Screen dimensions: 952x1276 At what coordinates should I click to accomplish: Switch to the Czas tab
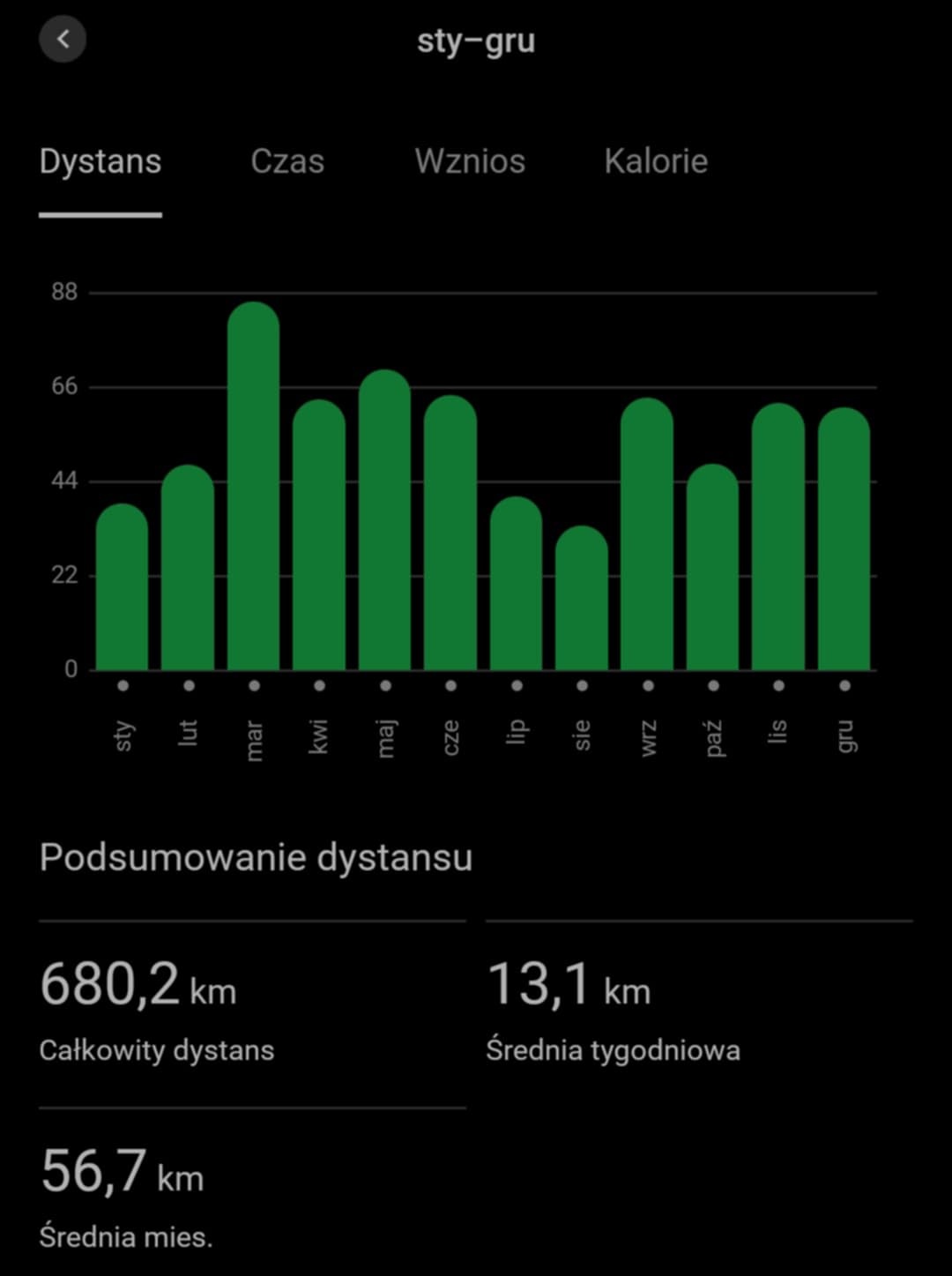pos(287,161)
